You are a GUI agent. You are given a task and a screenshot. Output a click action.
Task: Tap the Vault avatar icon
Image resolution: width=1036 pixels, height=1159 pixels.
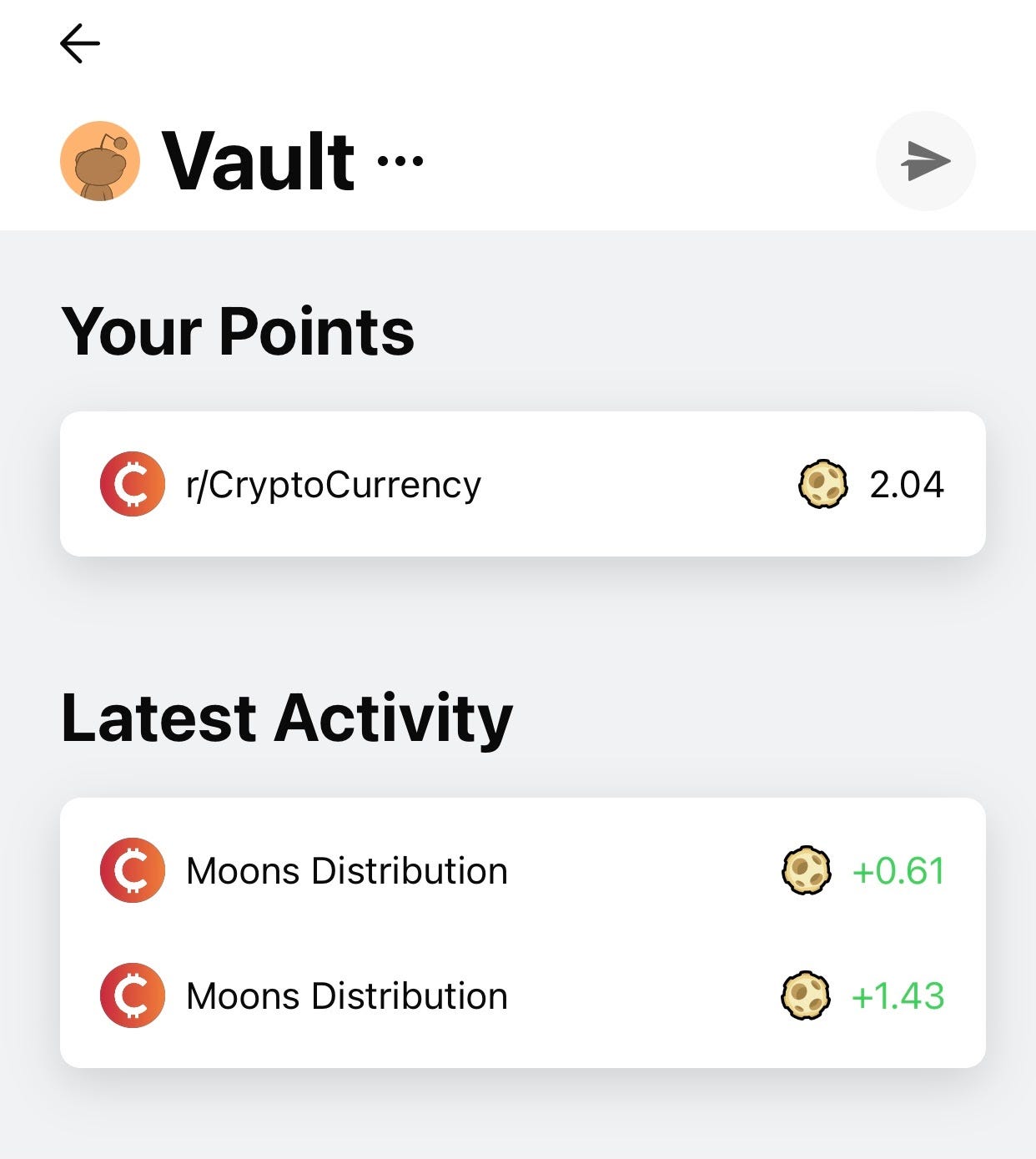point(100,161)
